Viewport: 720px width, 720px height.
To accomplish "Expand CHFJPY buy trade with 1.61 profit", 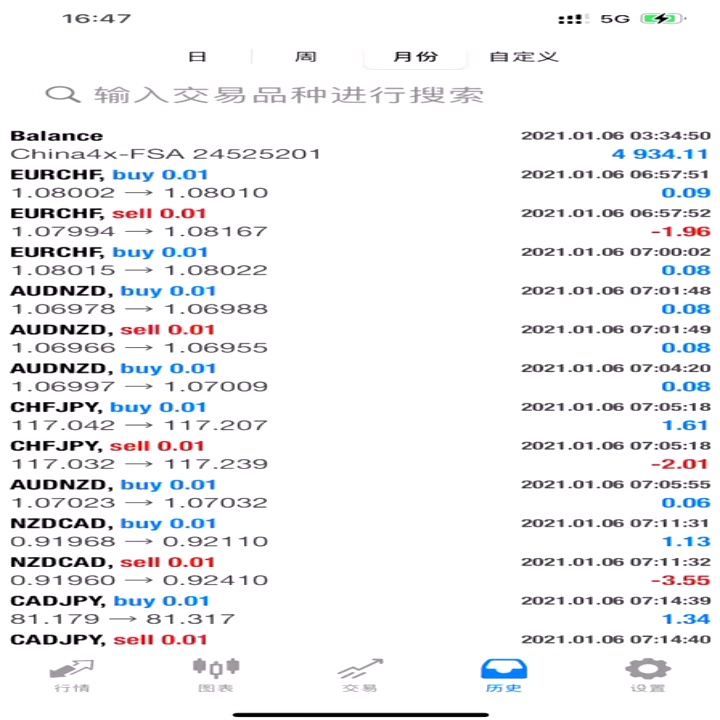I will click(x=360, y=416).
